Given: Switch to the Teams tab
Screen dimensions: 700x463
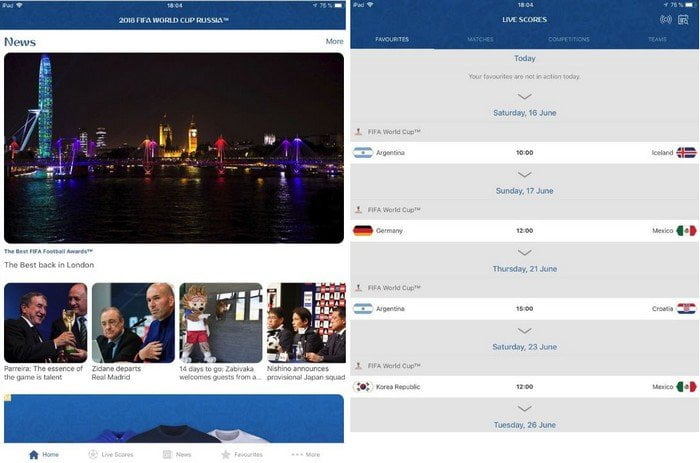Looking at the screenshot, I should pos(657,39).
